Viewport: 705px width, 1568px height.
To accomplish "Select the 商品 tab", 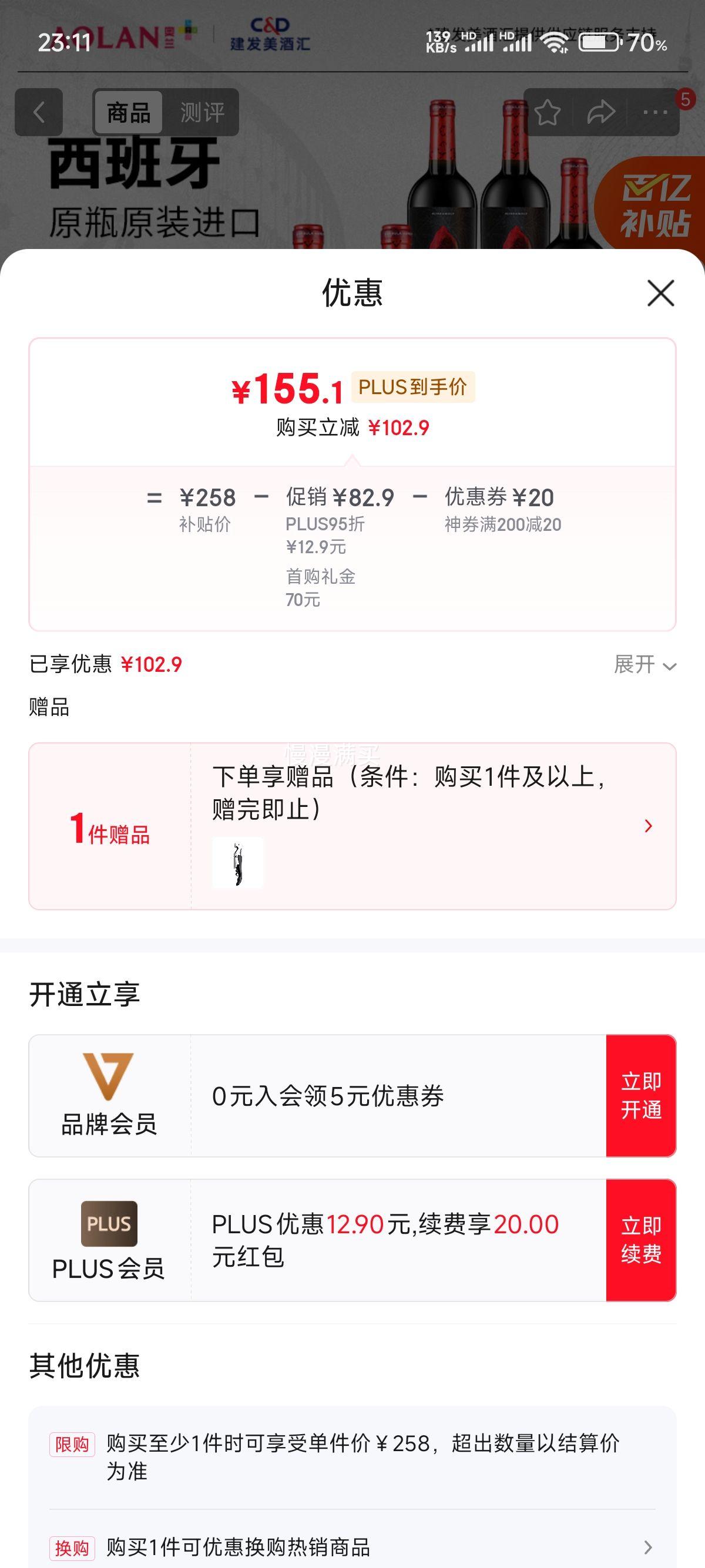I will coord(129,113).
